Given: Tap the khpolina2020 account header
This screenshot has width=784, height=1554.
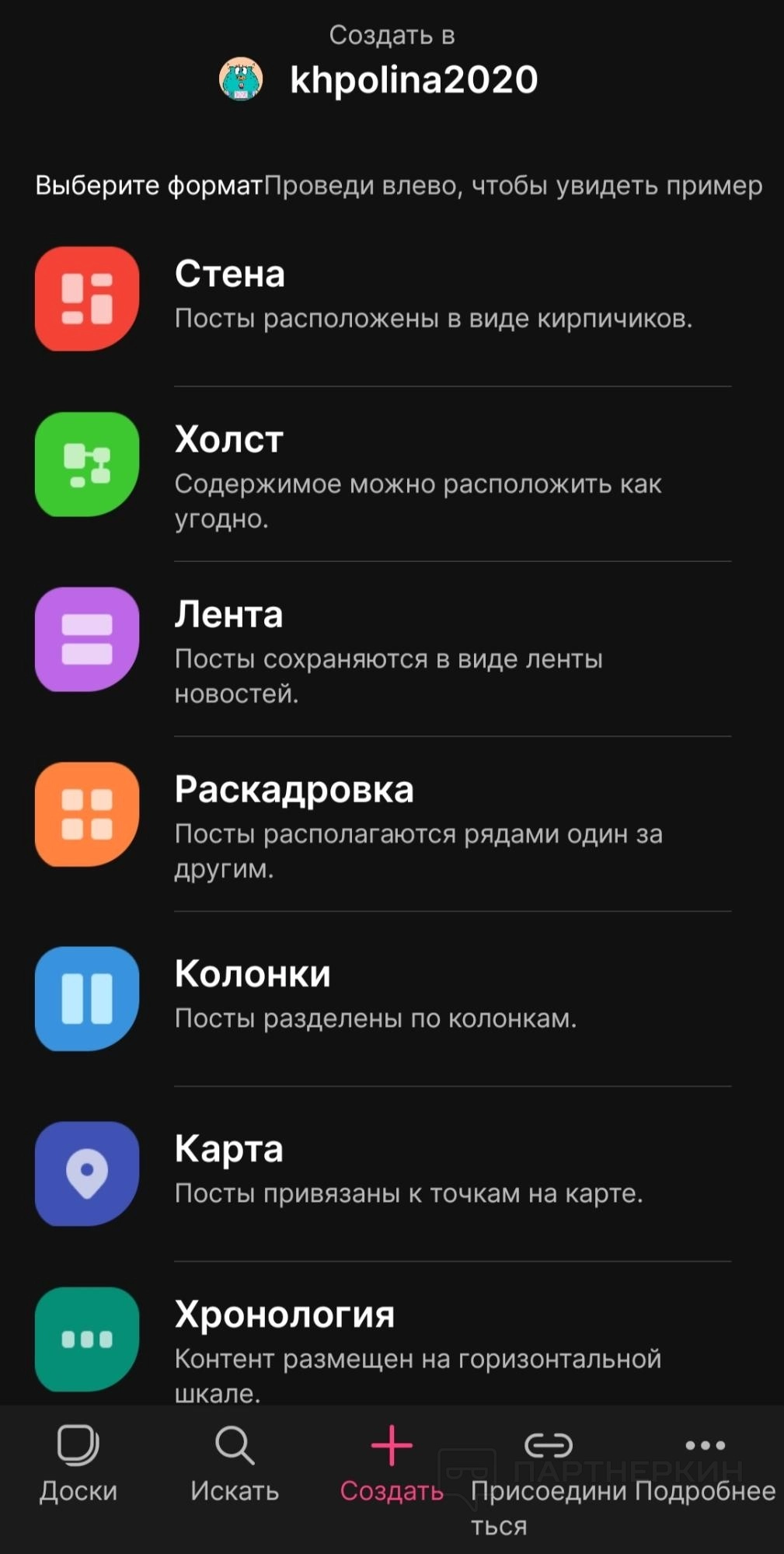Looking at the screenshot, I should pyautogui.click(x=379, y=79).
